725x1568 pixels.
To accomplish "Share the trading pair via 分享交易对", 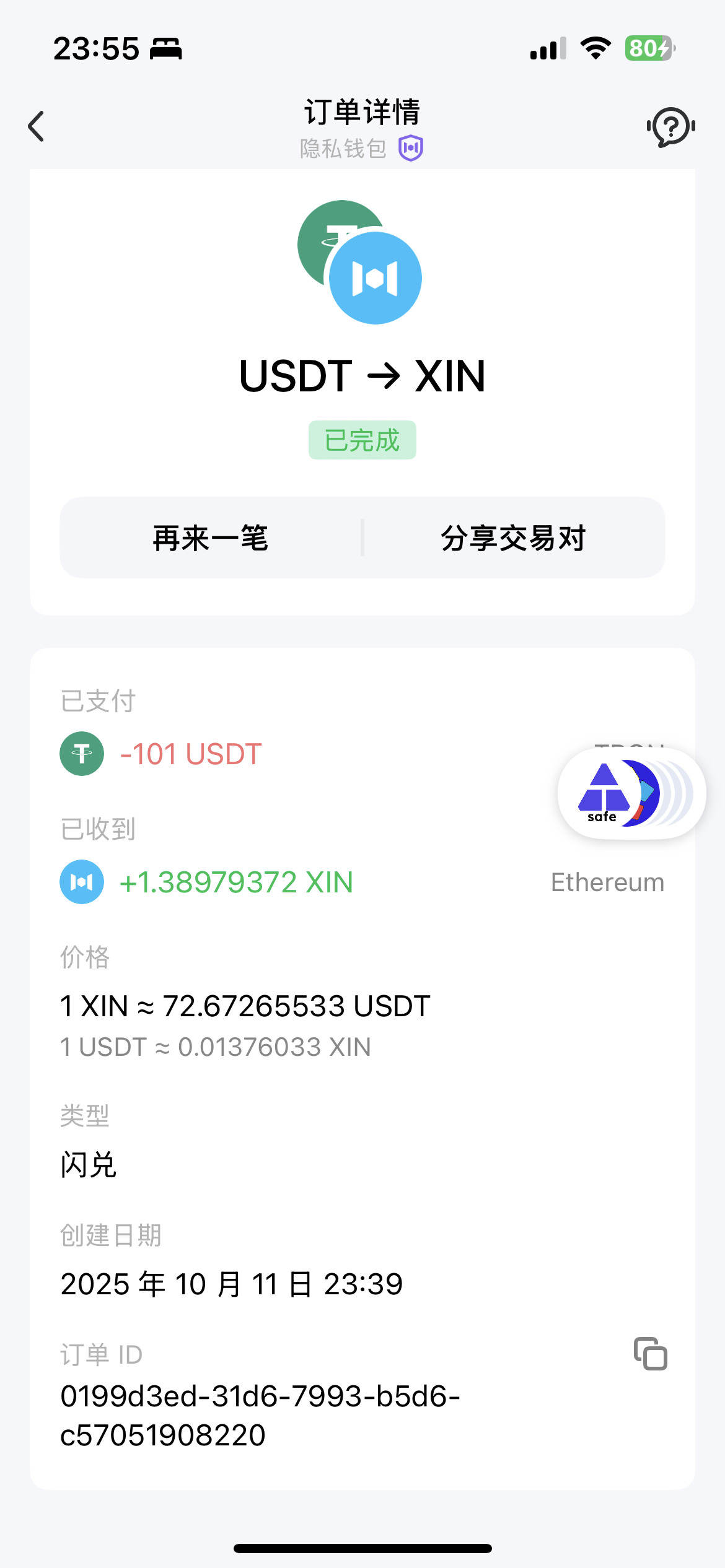I will (x=513, y=538).
